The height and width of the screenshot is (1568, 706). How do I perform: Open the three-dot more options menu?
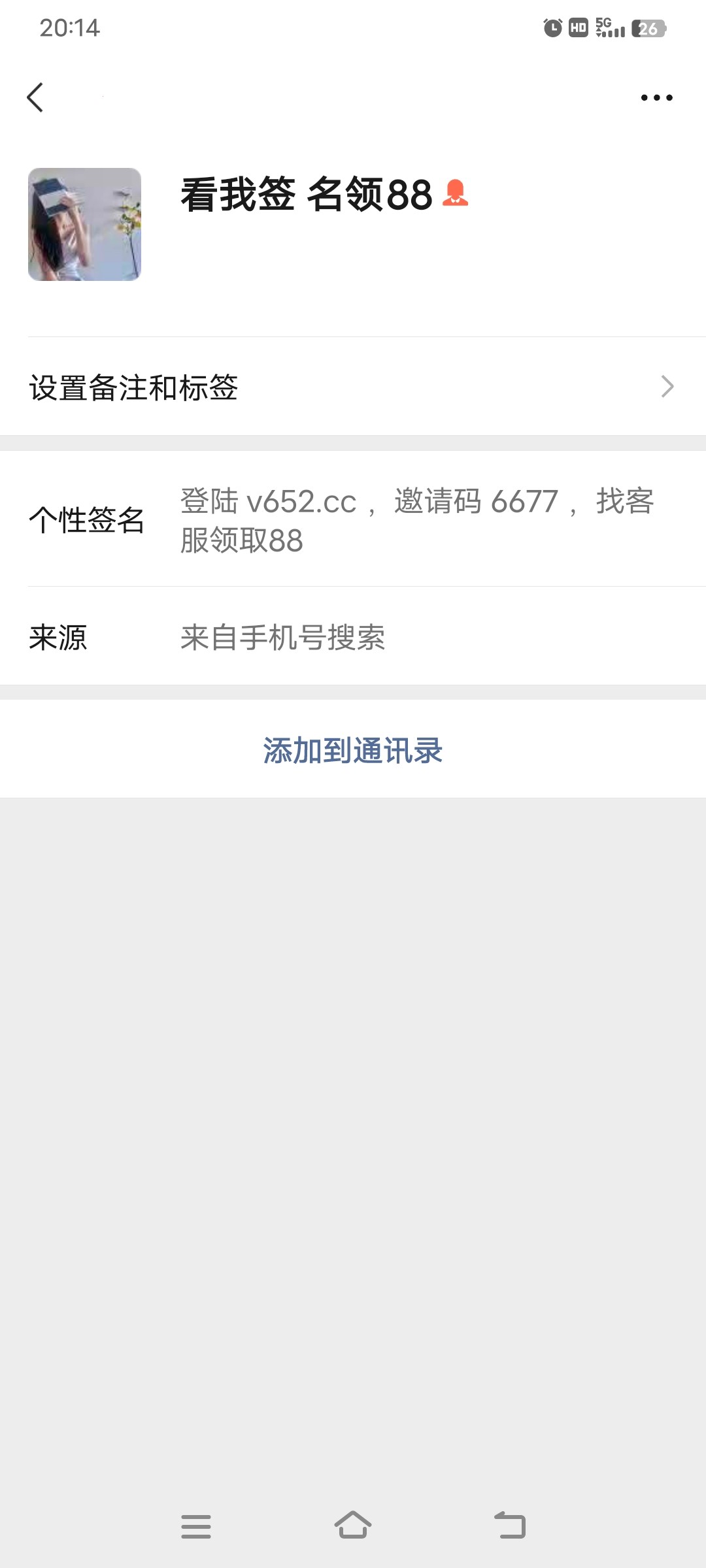656,98
